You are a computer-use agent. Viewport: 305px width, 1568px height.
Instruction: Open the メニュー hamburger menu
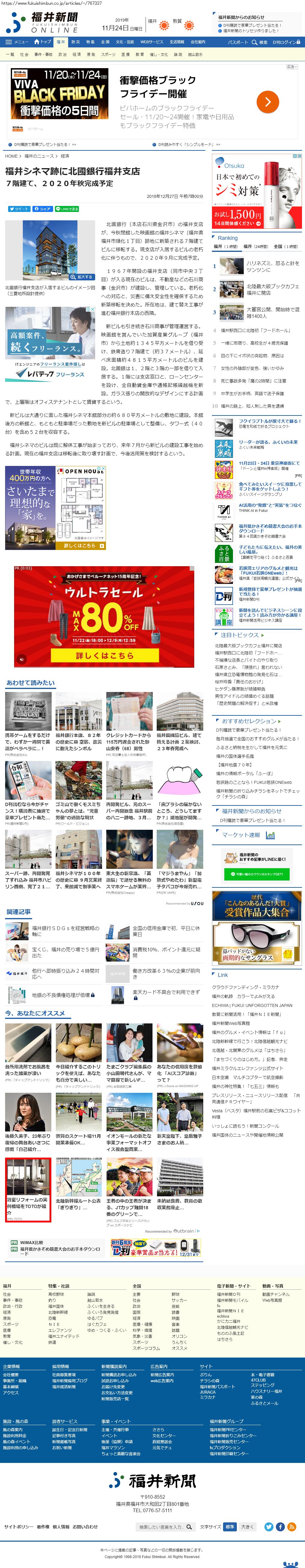17,42
